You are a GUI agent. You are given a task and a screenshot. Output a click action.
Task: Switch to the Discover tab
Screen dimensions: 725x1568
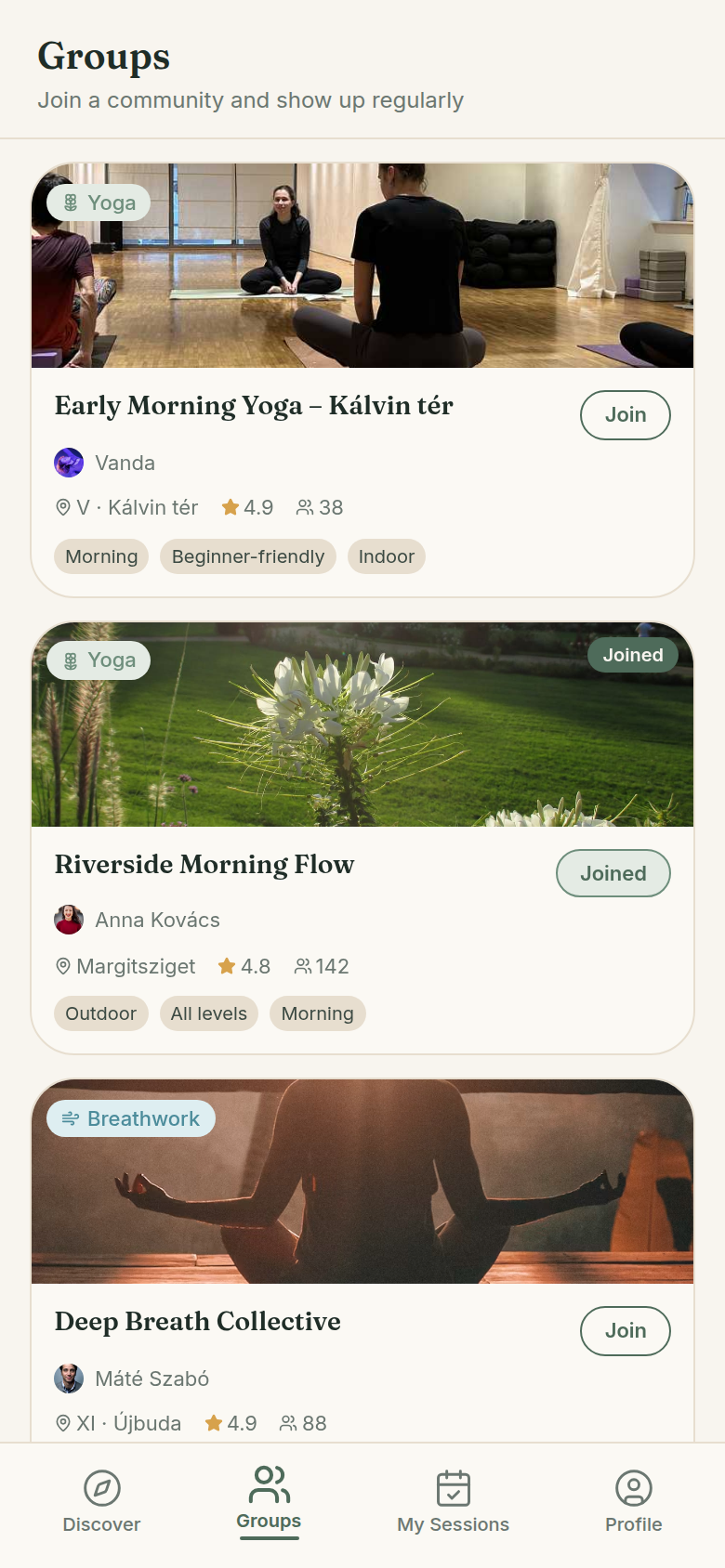[101, 1501]
